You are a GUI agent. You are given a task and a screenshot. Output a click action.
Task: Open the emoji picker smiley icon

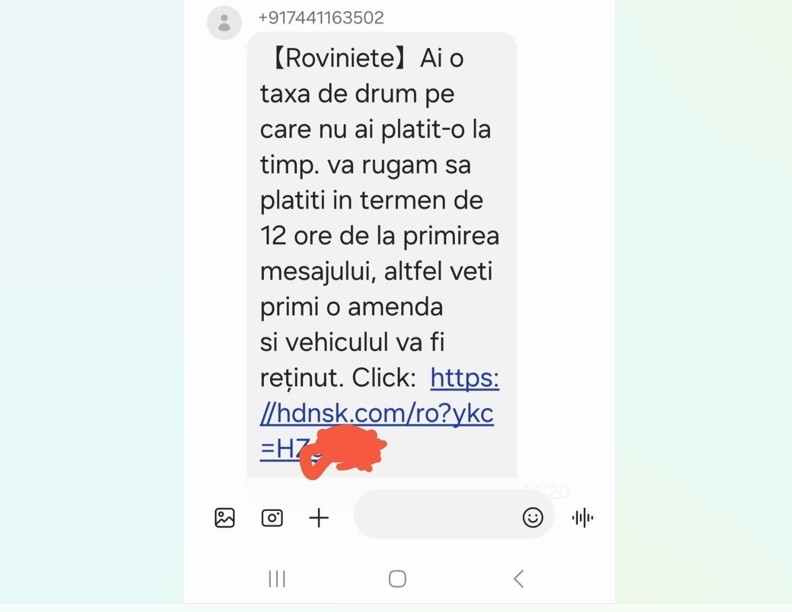[x=533, y=517]
